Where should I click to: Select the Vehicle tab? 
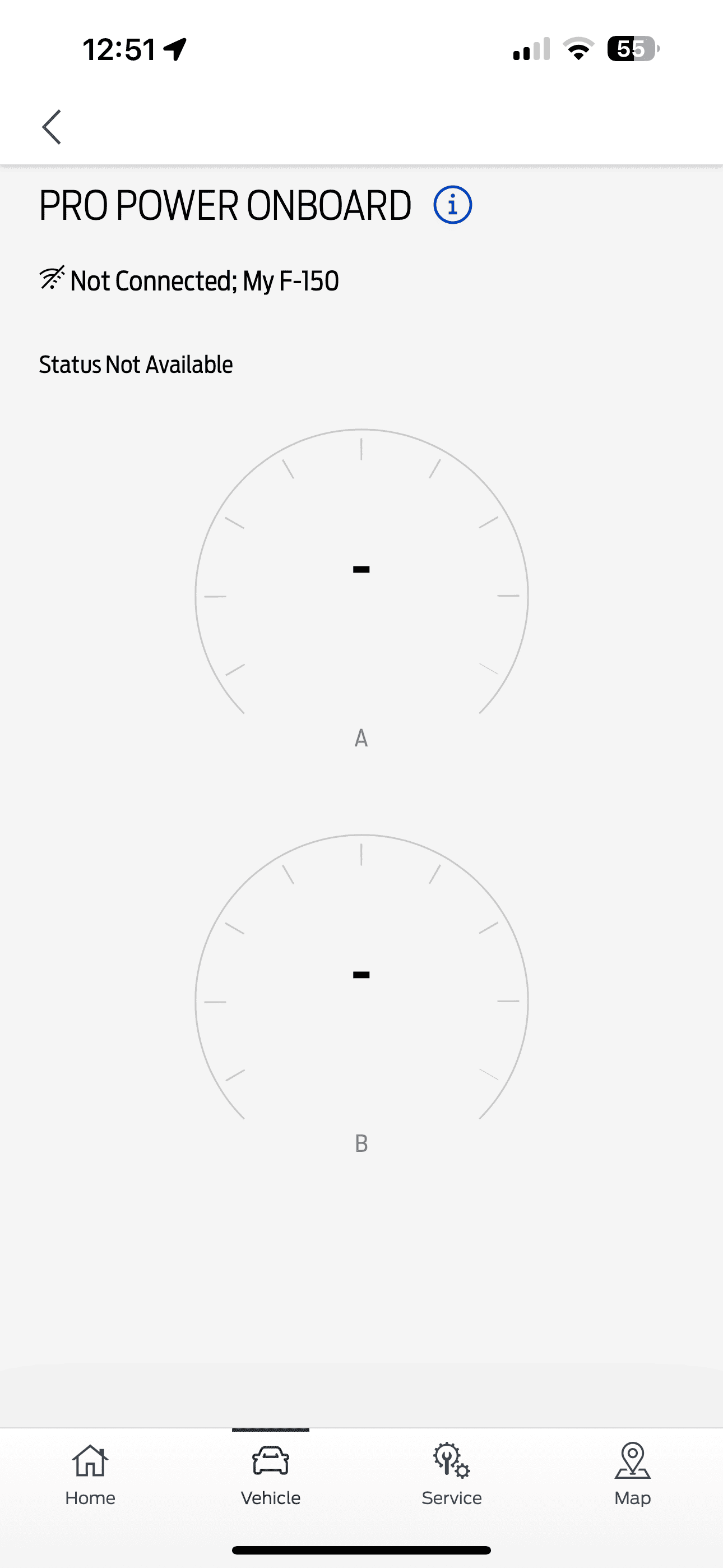tap(271, 1474)
